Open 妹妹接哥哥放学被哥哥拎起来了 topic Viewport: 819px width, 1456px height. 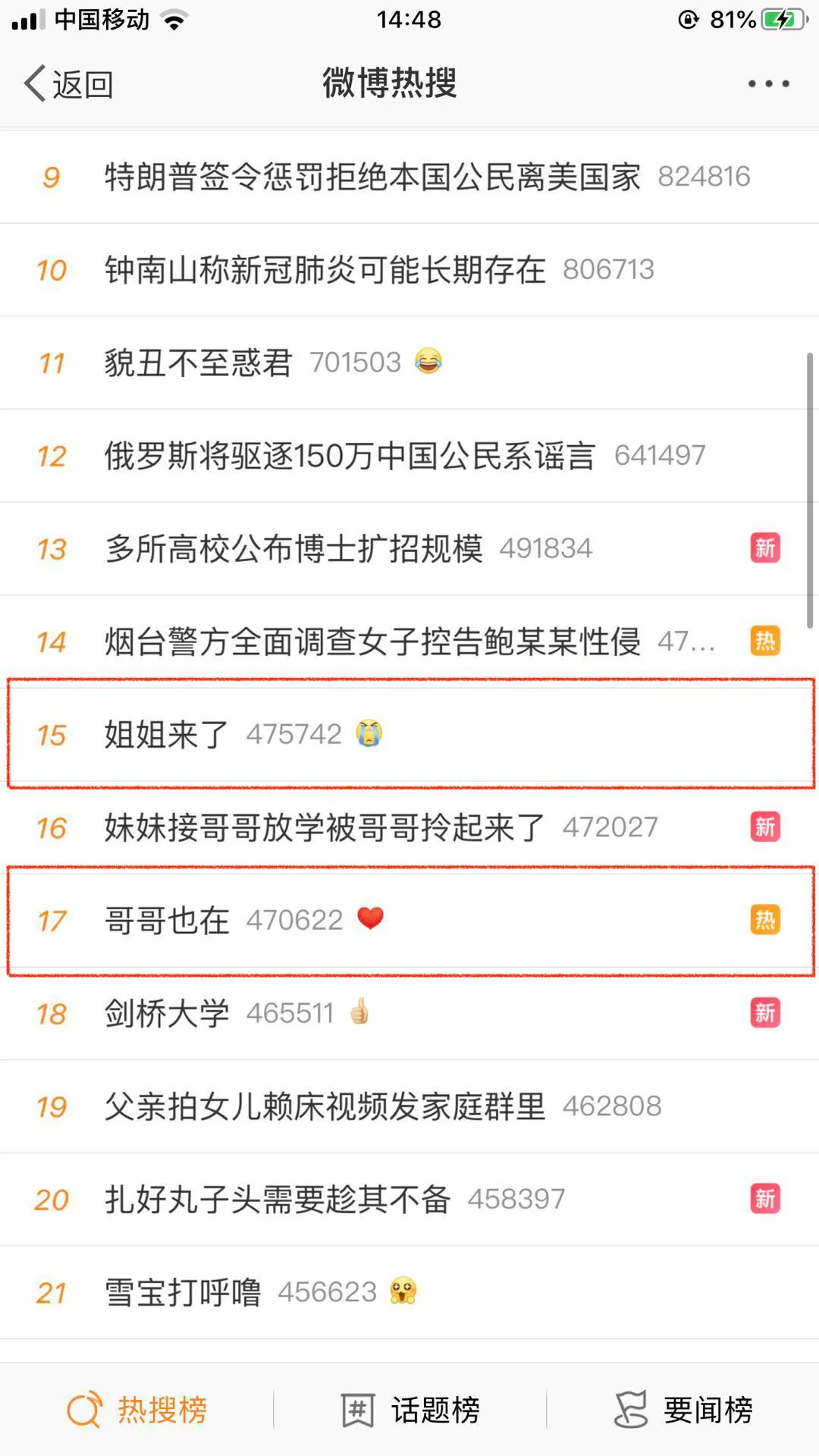pyautogui.click(x=325, y=828)
